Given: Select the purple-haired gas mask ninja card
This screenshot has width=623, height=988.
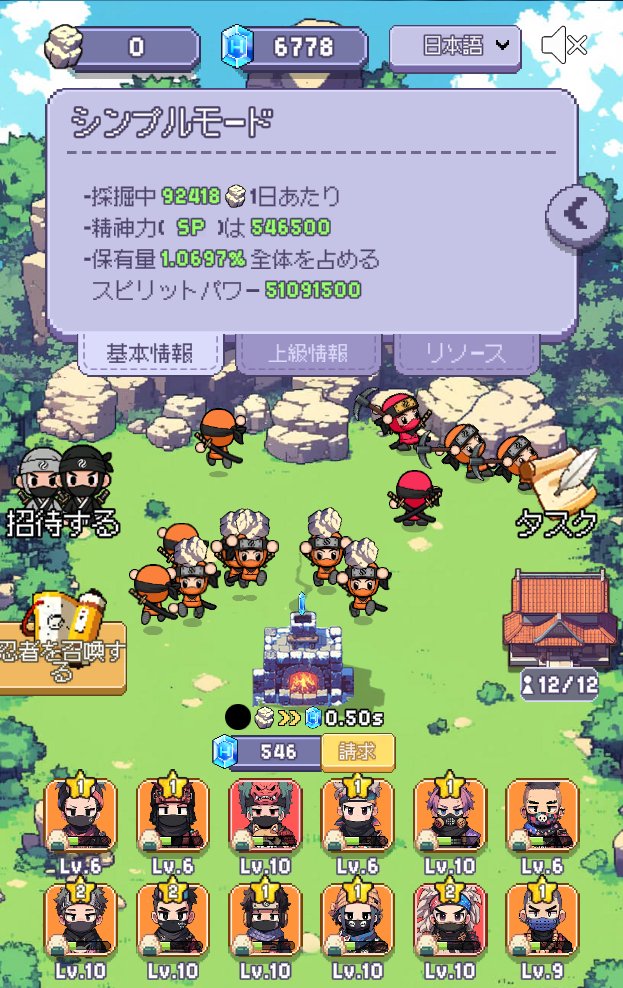Looking at the screenshot, I should point(450,816).
